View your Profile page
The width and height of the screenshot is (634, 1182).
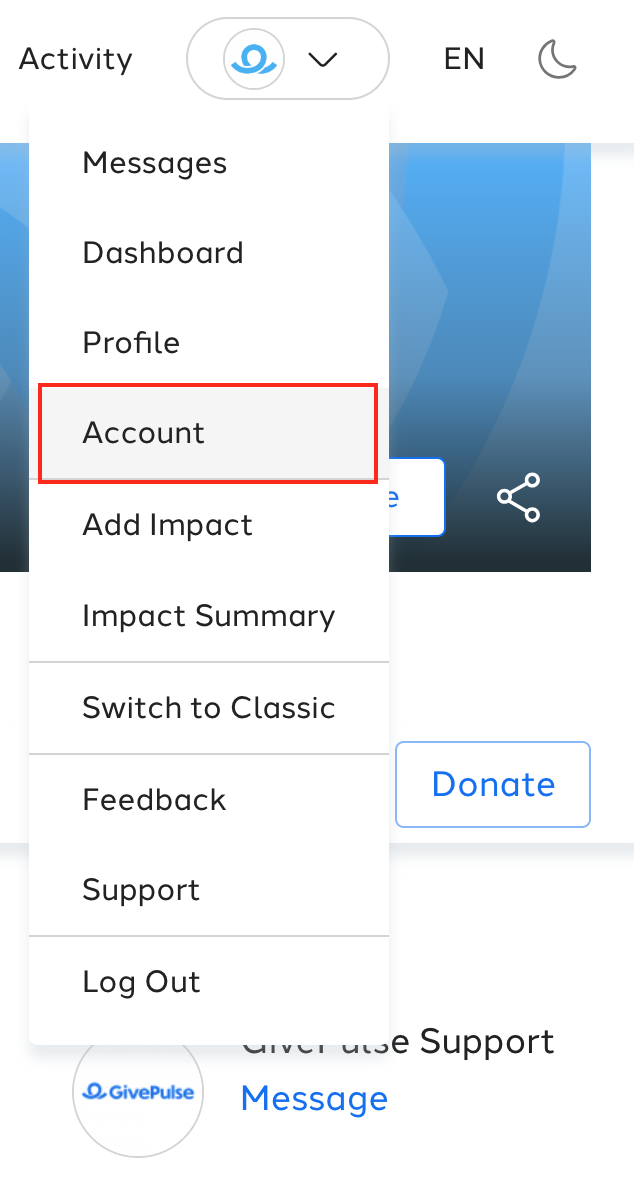[x=209, y=342]
